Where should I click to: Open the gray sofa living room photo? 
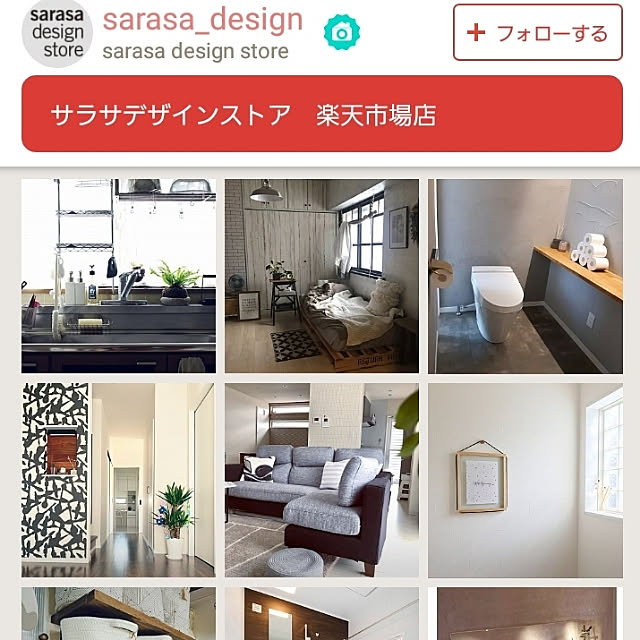(321, 480)
